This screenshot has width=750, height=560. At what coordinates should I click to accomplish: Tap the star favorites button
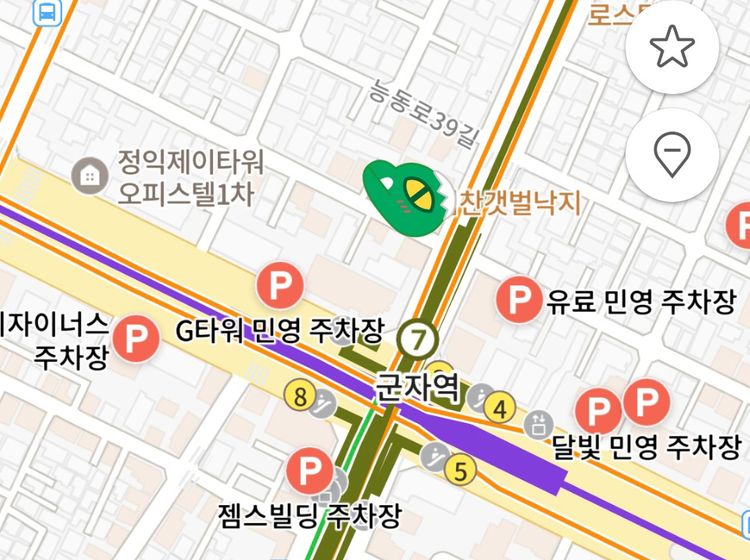click(x=672, y=47)
